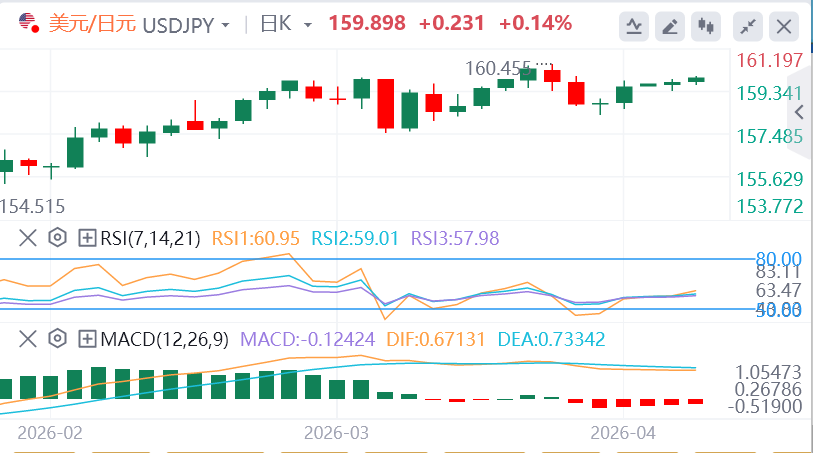Expand the side panel arrow

[x=799, y=112]
